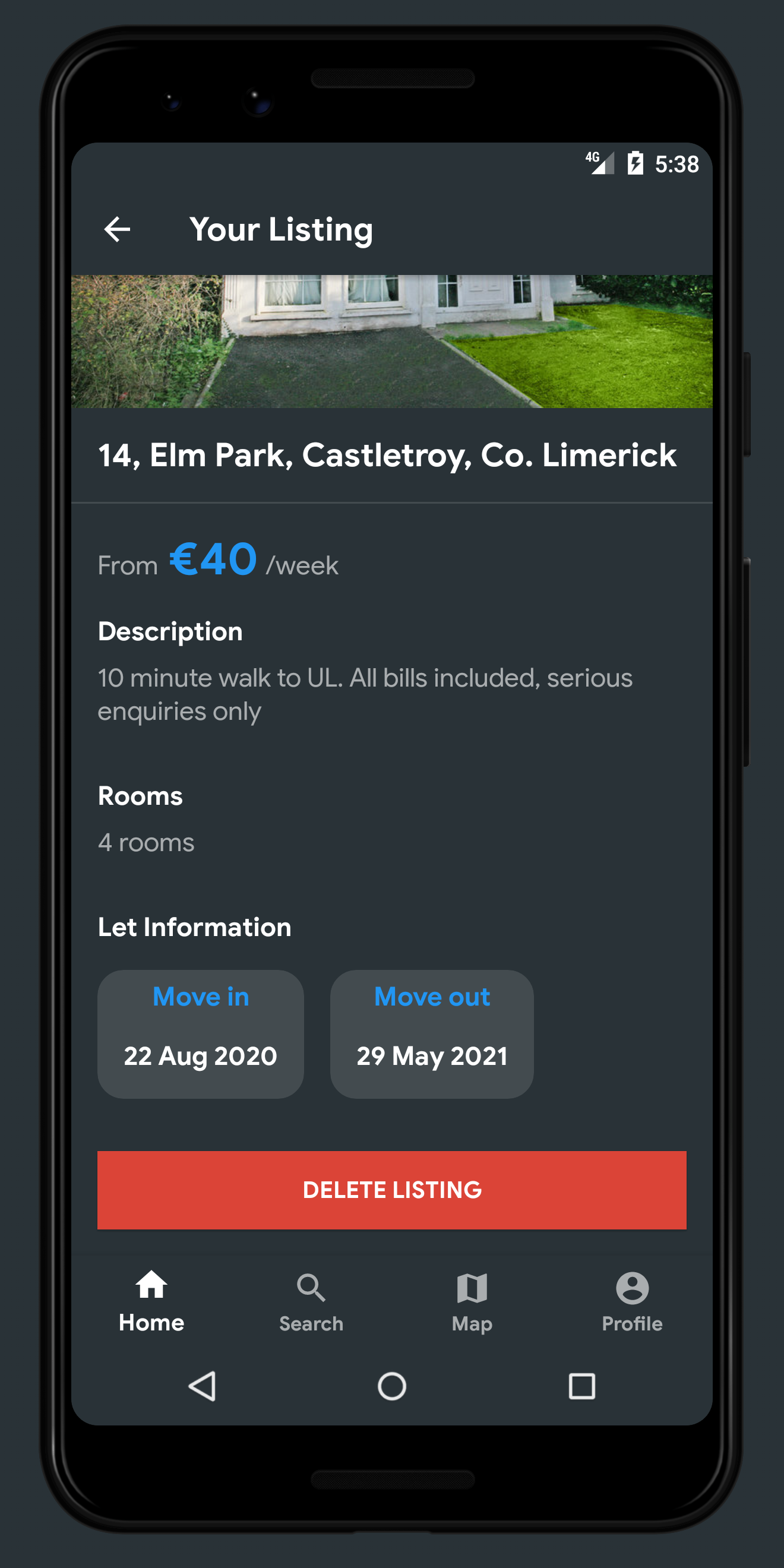Image resolution: width=784 pixels, height=1568 pixels.
Task: Go back using the app bar arrow
Action: point(118,229)
